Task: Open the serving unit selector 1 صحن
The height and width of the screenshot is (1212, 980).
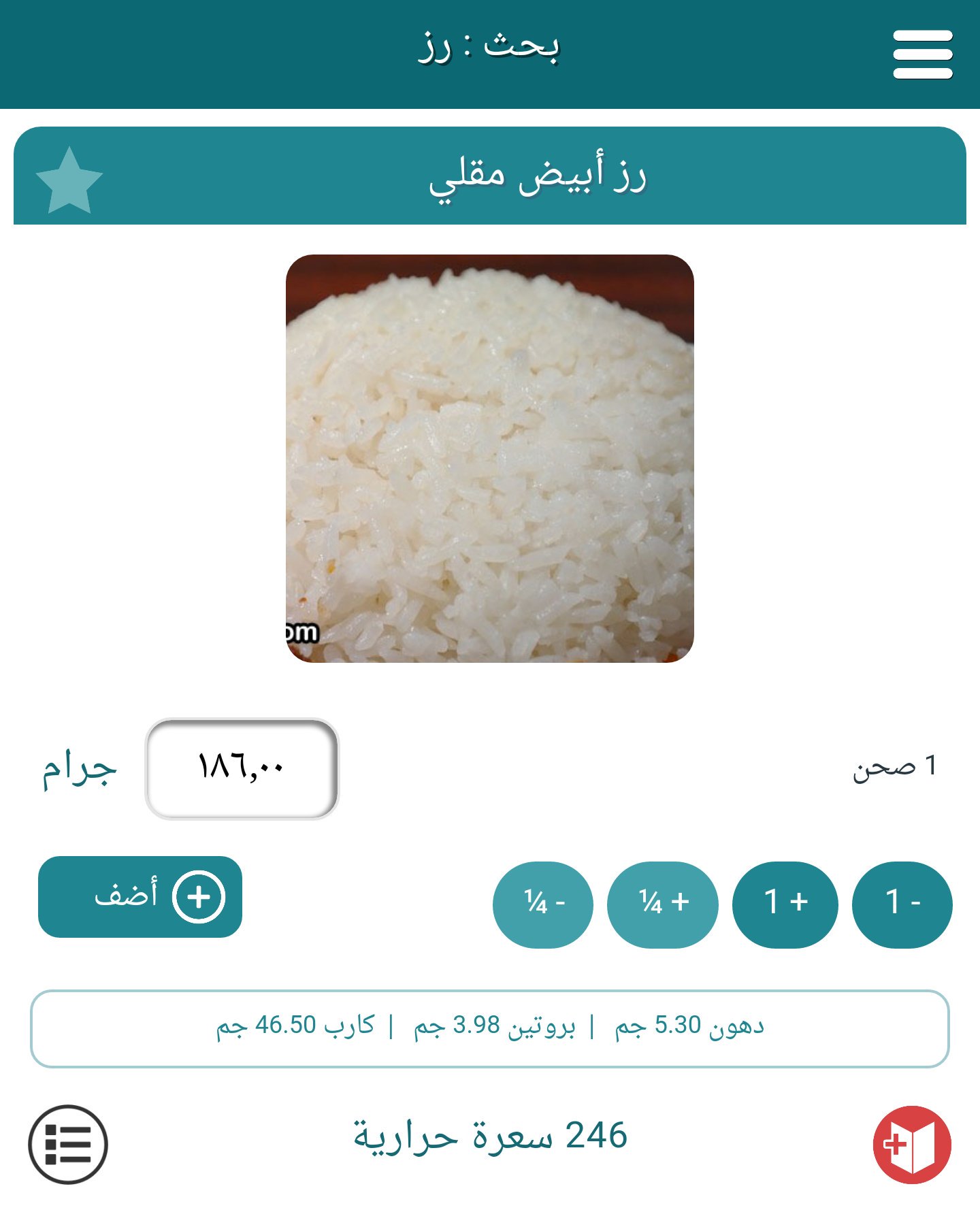Action: pos(895,767)
